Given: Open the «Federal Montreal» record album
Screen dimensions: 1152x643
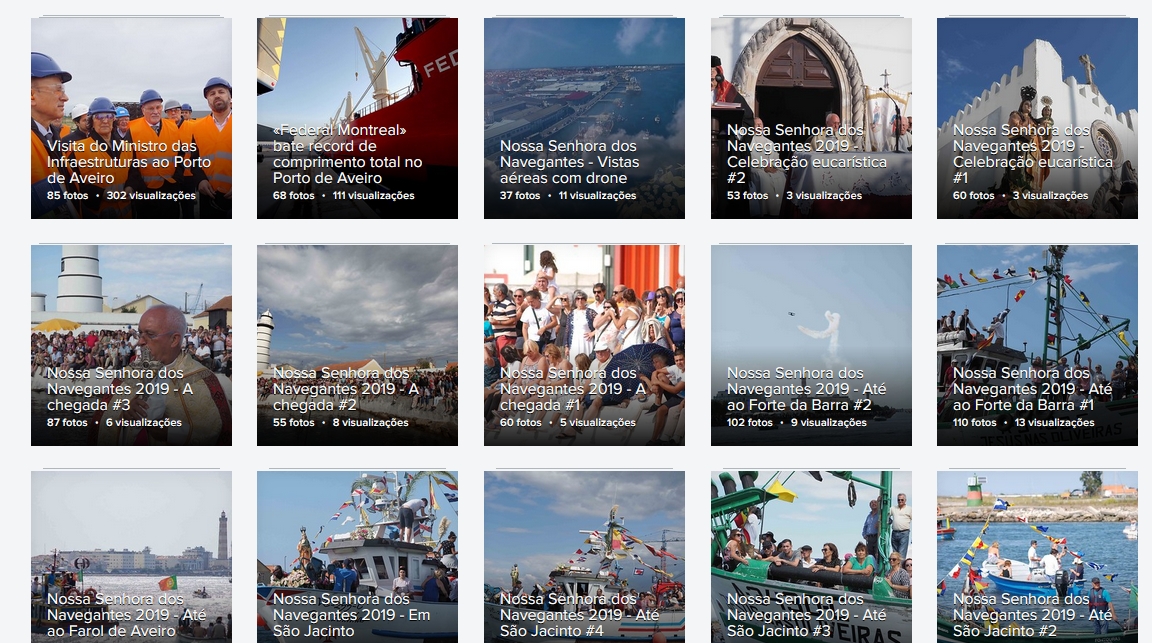Looking at the screenshot, I should coord(357,118).
